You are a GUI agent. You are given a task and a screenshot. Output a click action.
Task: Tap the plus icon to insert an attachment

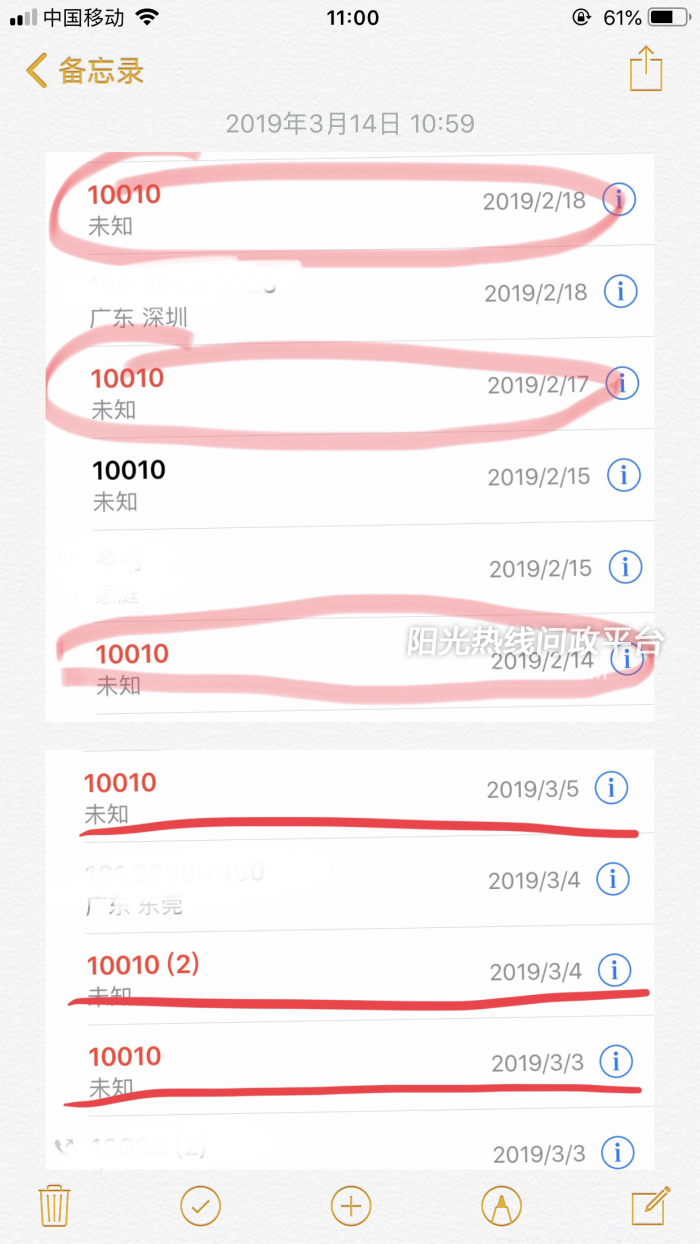[350, 1206]
